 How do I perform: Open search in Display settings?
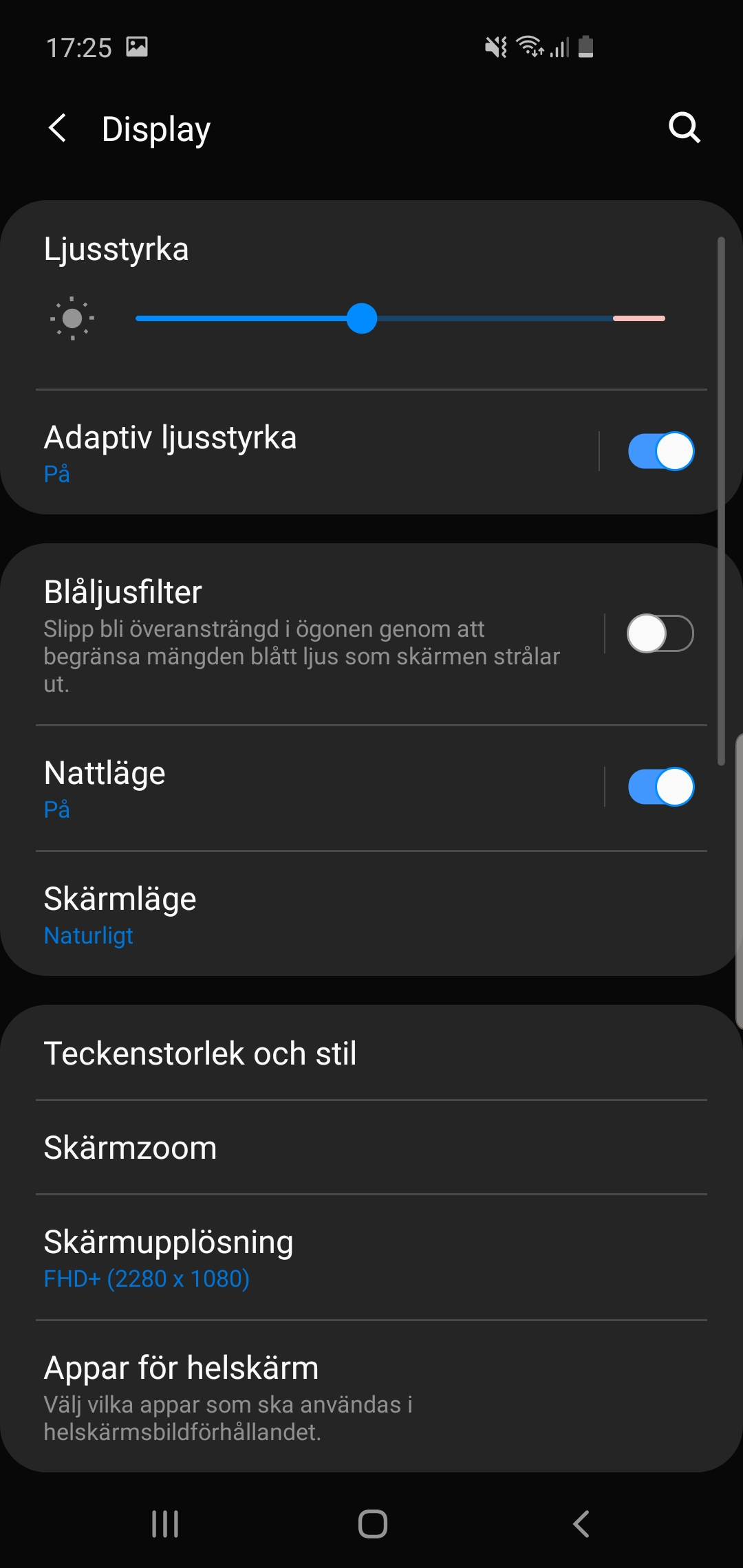[x=684, y=128]
